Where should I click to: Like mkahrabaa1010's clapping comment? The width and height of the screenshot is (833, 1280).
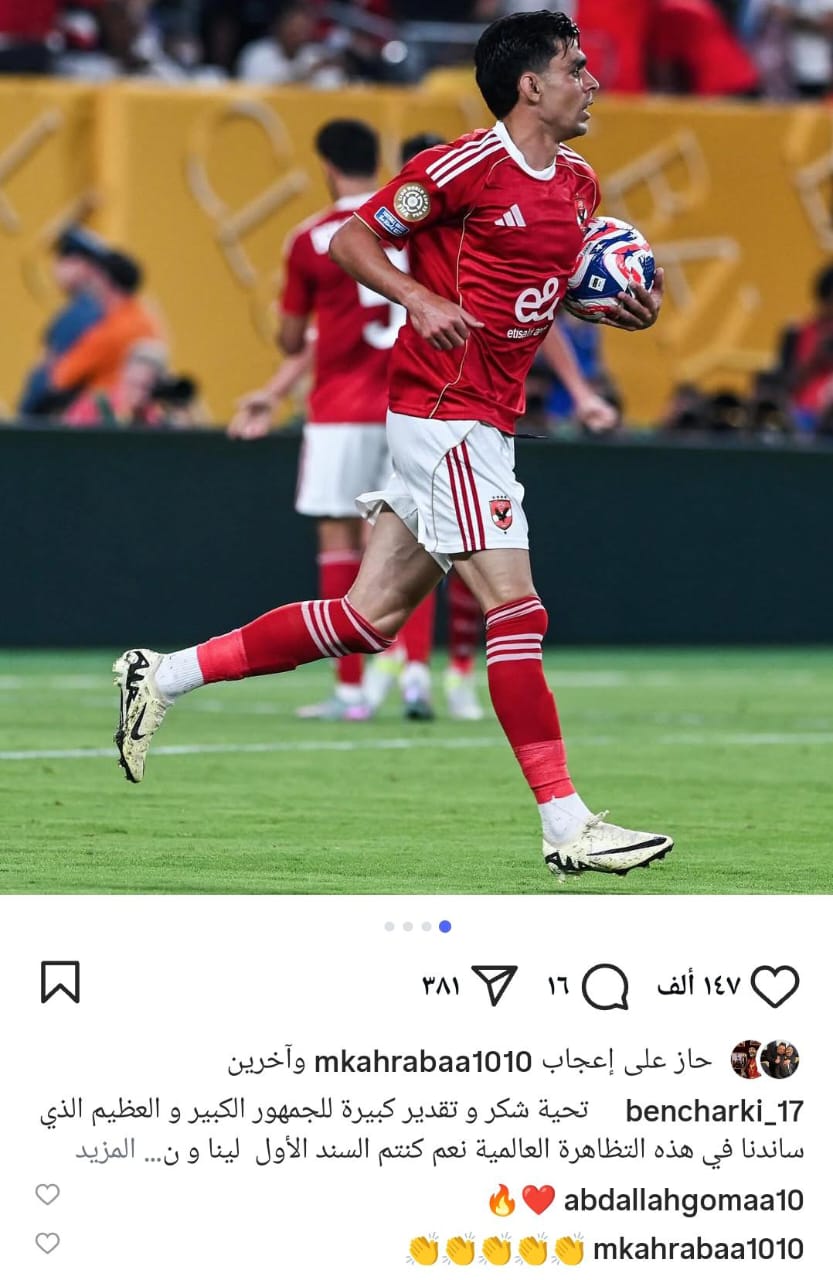(x=47, y=1243)
